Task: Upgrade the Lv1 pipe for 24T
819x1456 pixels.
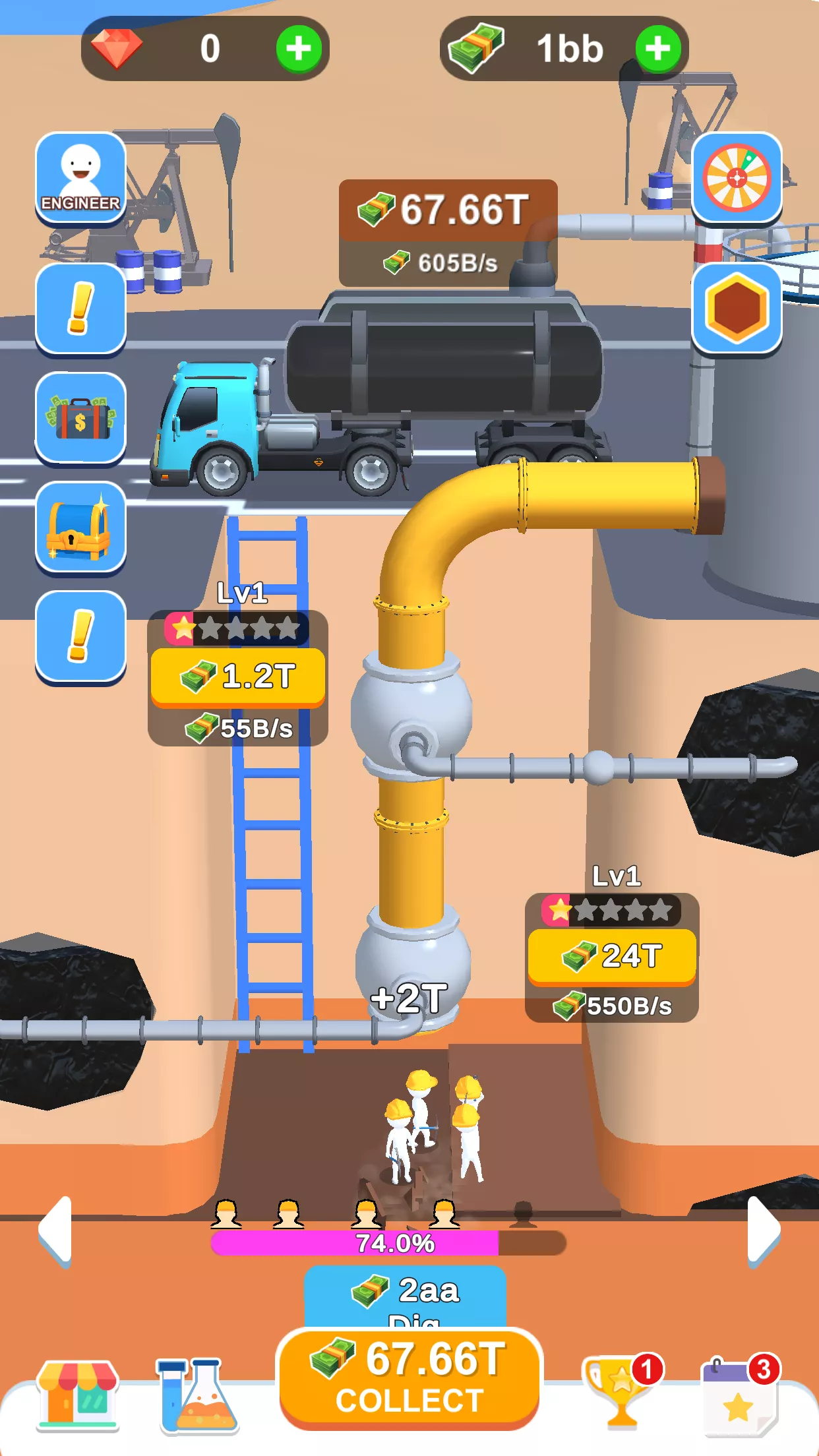Action: [x=612, y=956]
